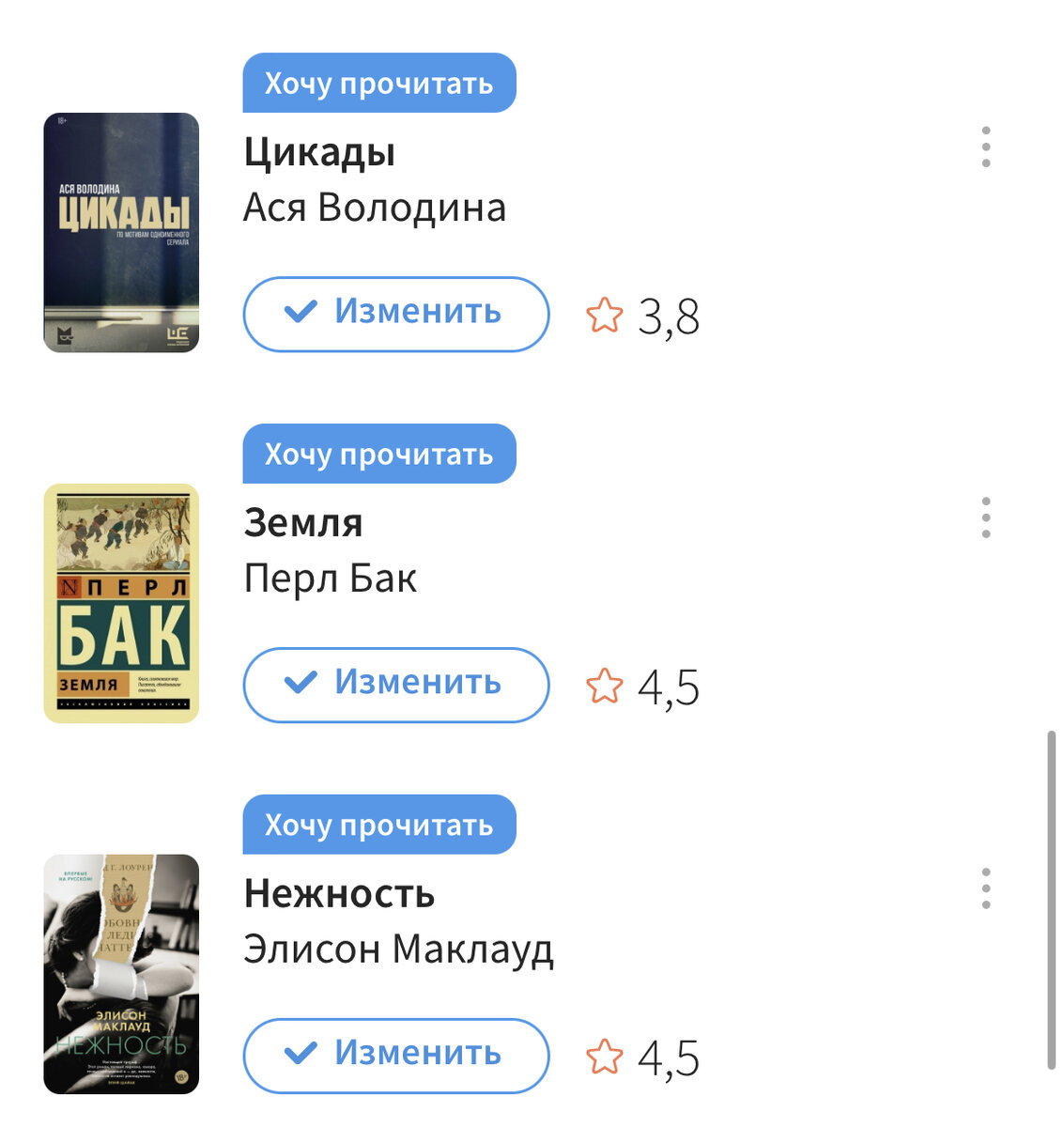Rate Нежность by clicking its 4,5 score

coord(667,1056)
